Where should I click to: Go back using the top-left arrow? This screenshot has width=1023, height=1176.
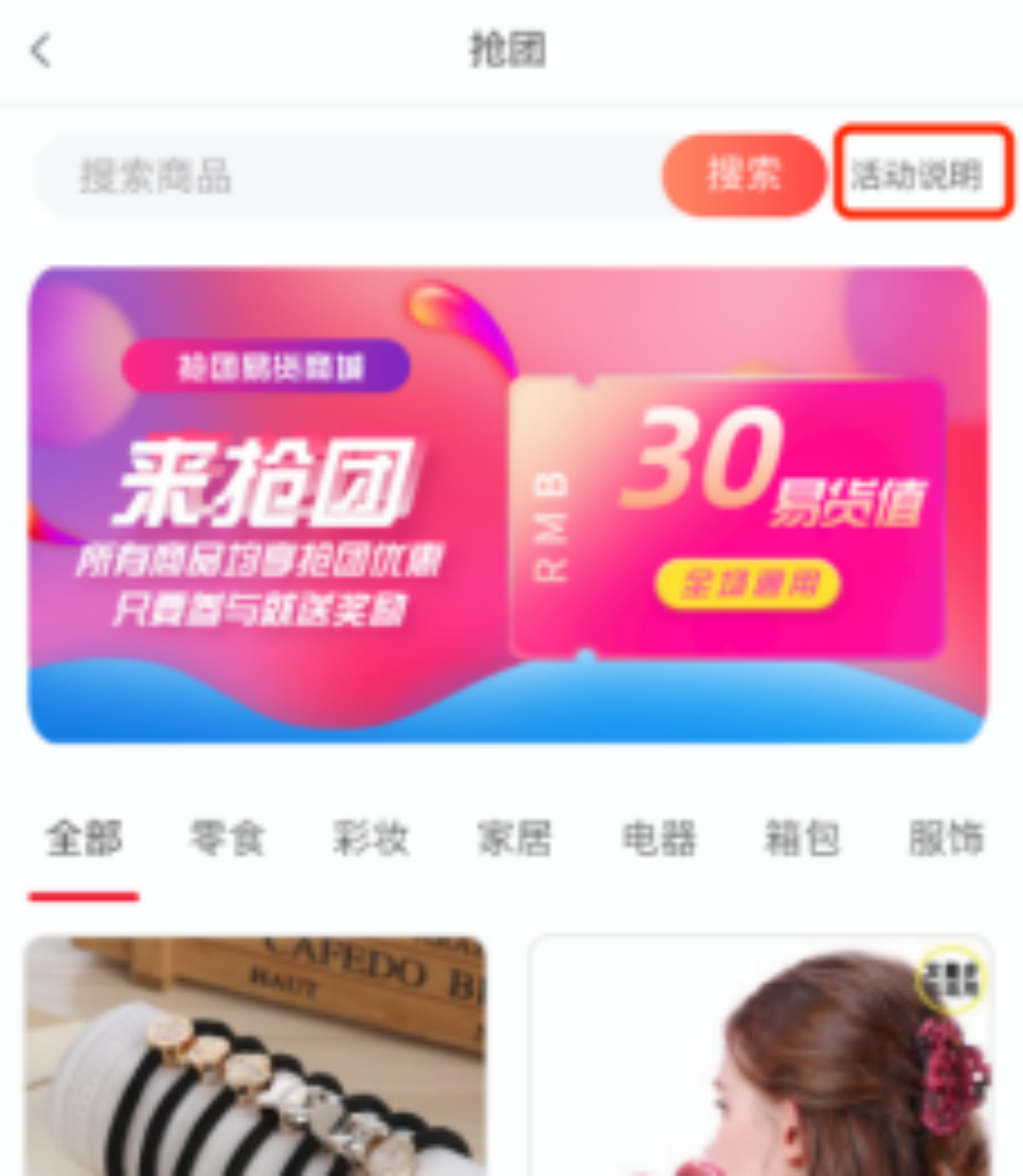tap(41, 51)
